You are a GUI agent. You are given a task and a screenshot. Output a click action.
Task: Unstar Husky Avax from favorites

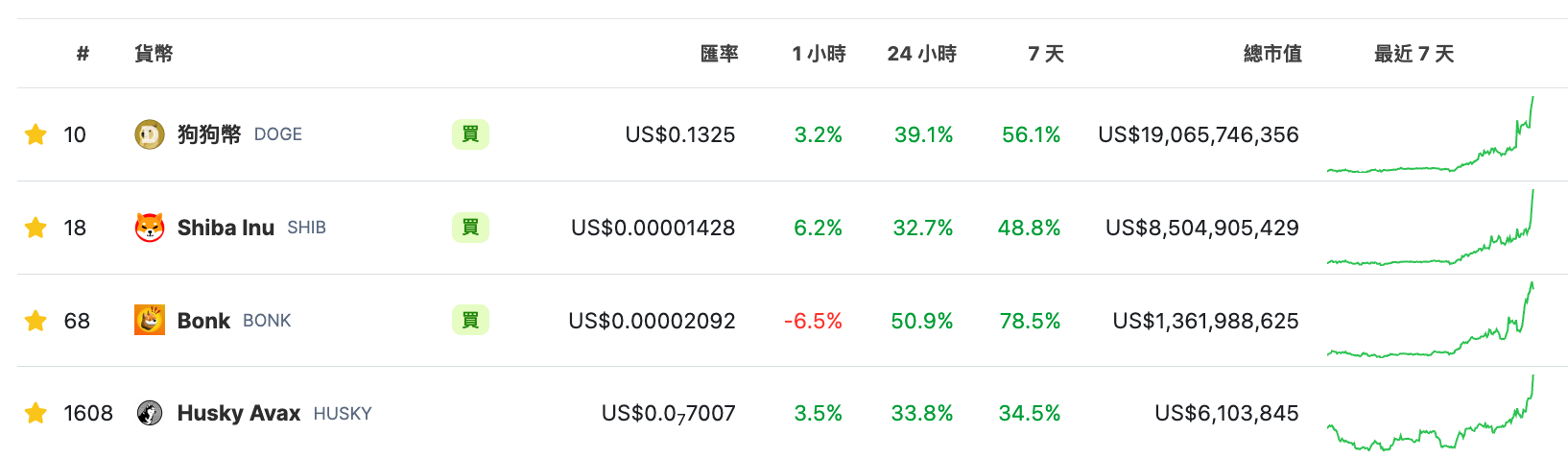(36, 413)
